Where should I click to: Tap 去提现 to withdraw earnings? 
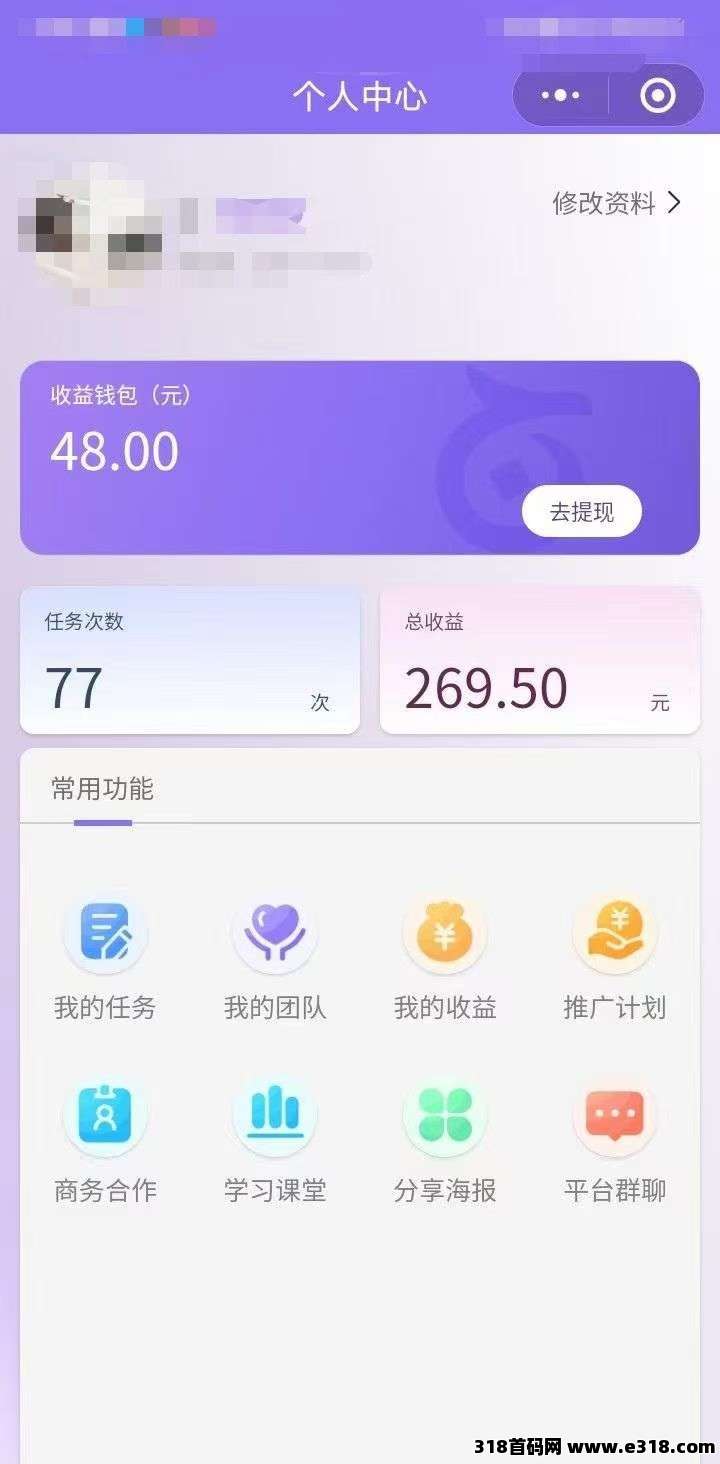click(582, 511)
